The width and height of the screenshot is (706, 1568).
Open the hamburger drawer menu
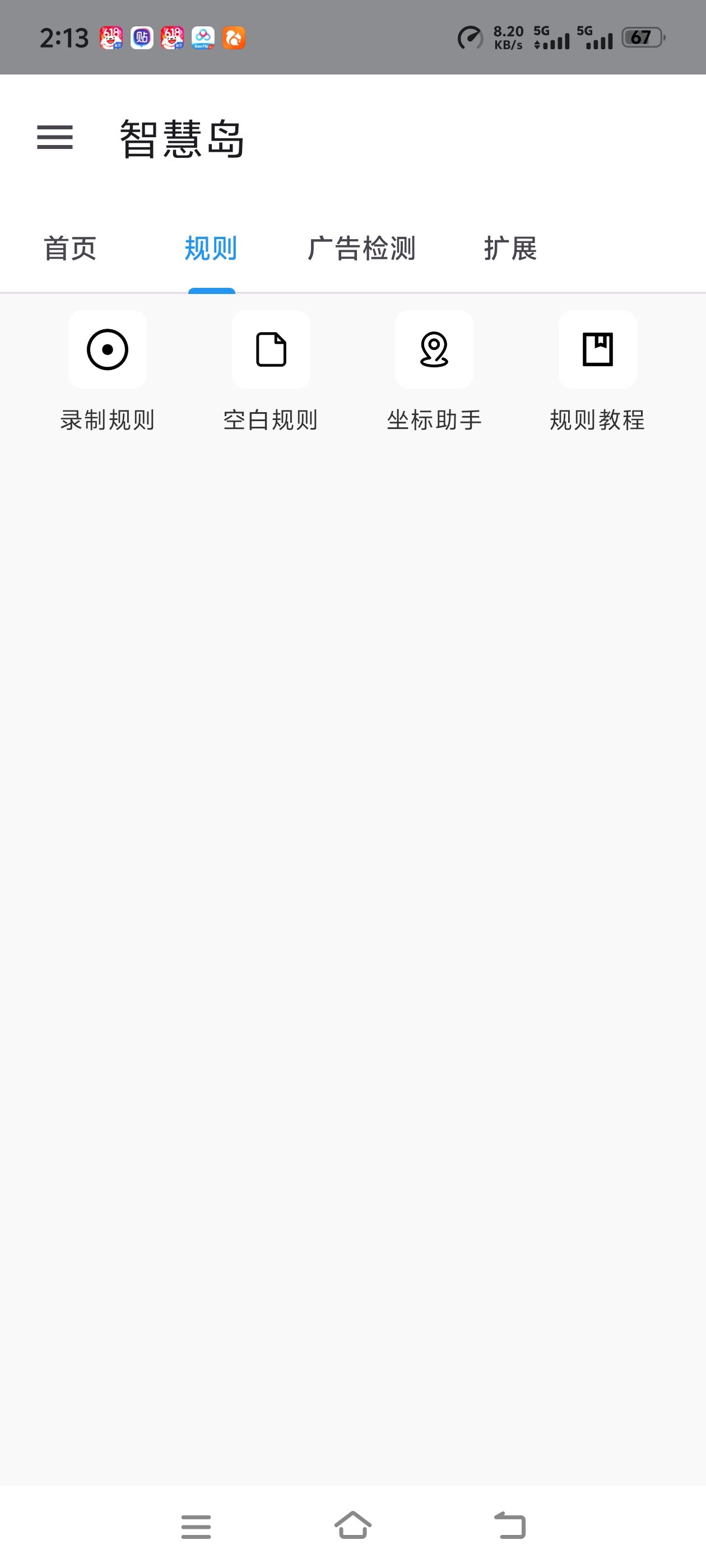click(55, 138)
